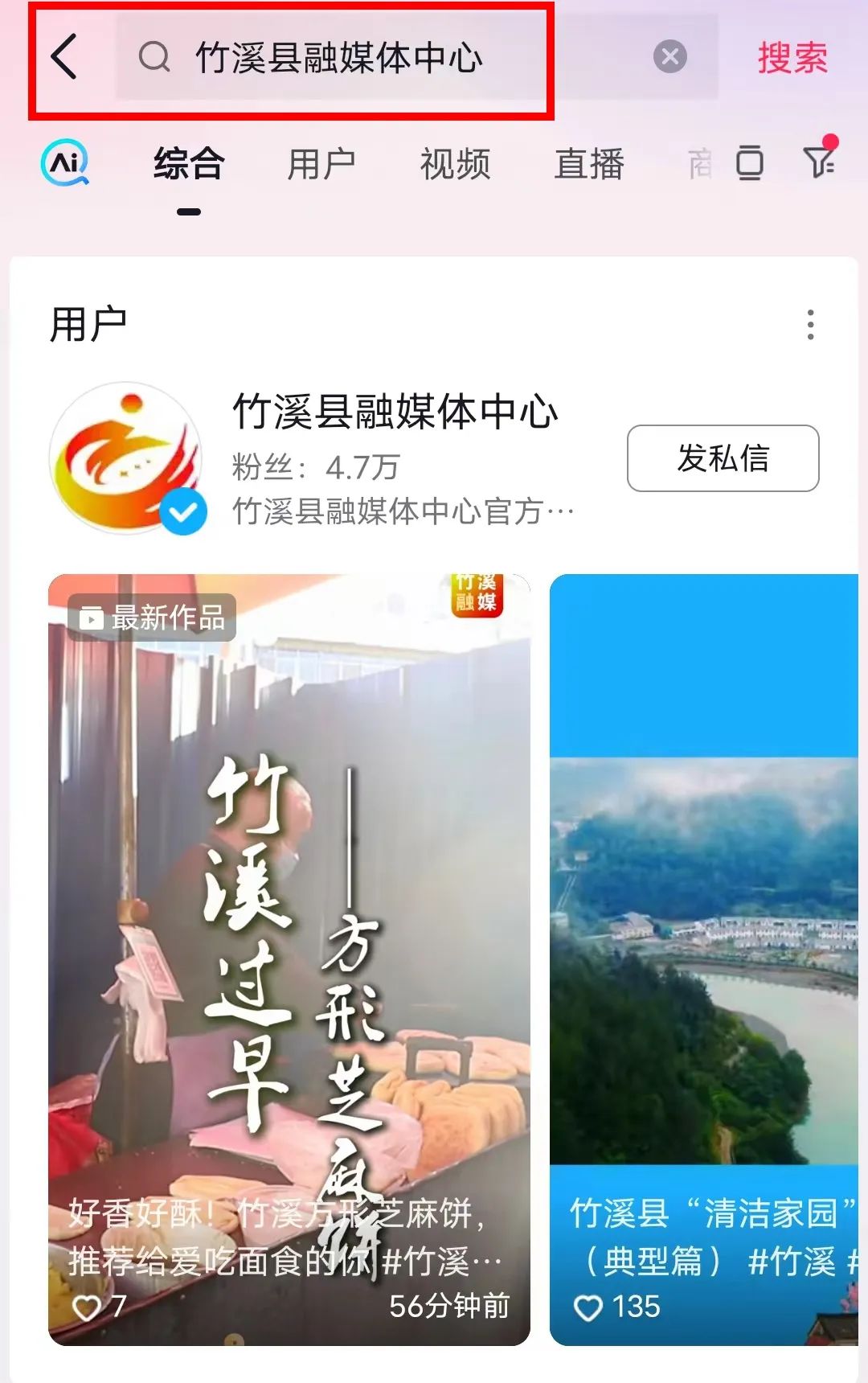This screenshot has height=1383, width=868.
Task: Play the 竹溪方形芝麻饼 video
Action: coord(289,957)
